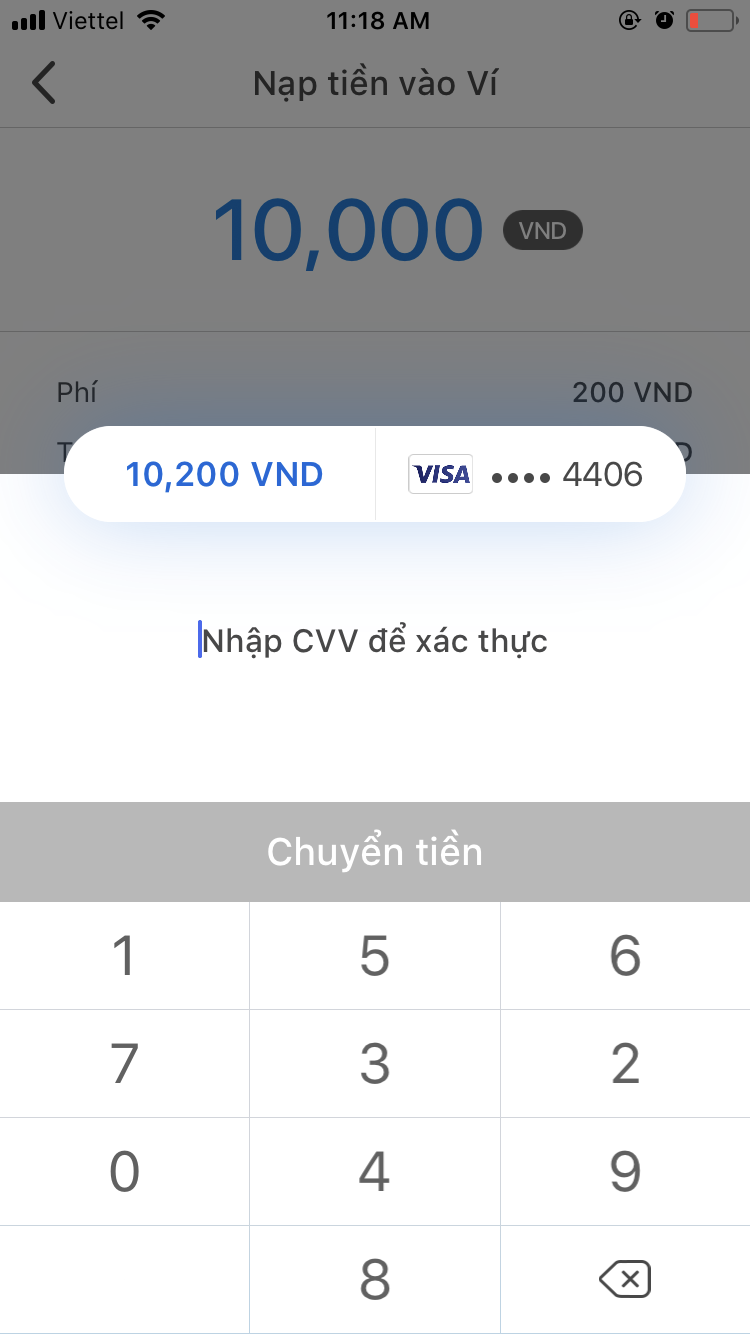The width and height of the screenshot is (750, 1334).
Task: Enter digit 5 on the keypad
Action: tap(375, 956)
